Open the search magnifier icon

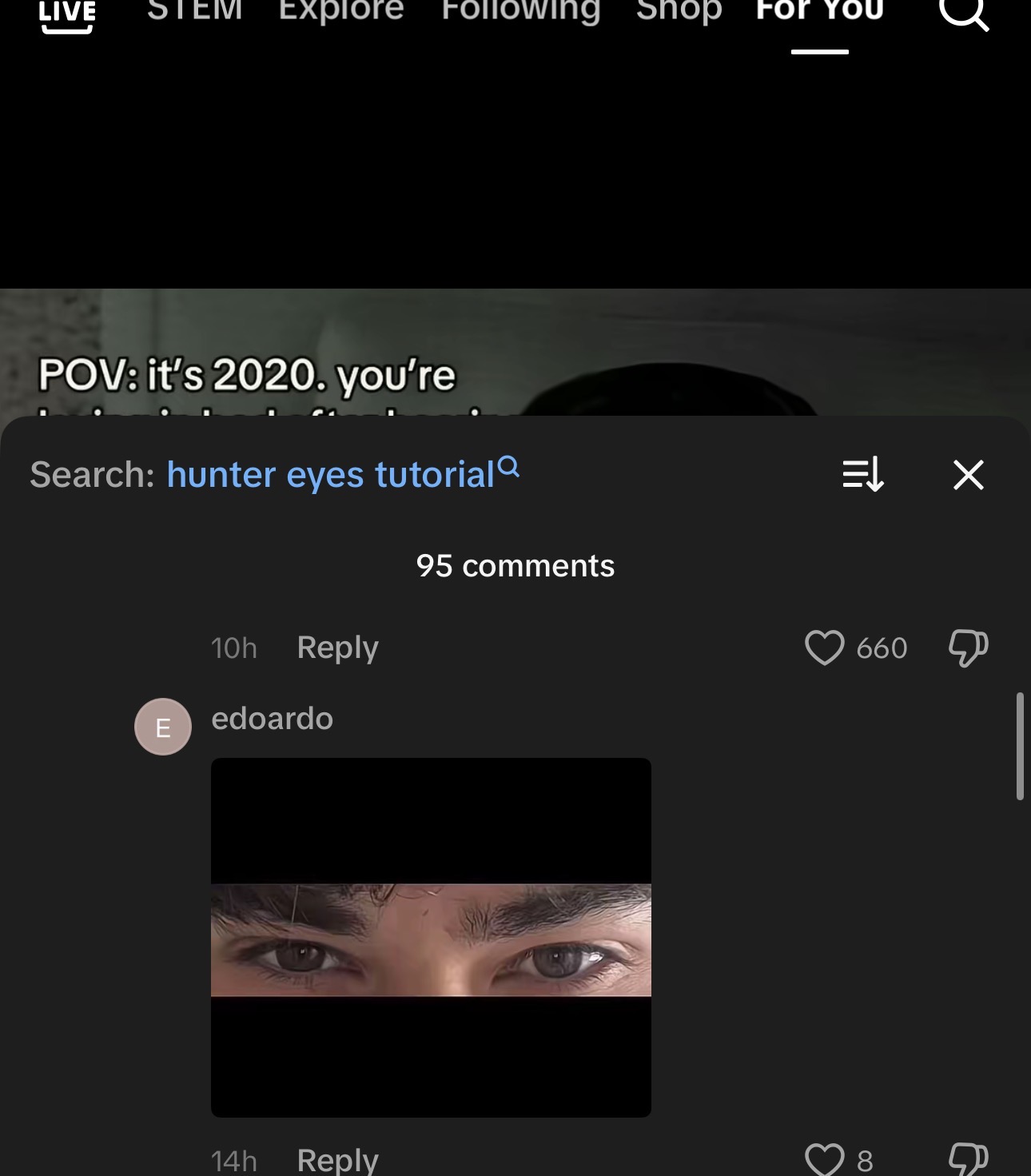tap(963, 13)
